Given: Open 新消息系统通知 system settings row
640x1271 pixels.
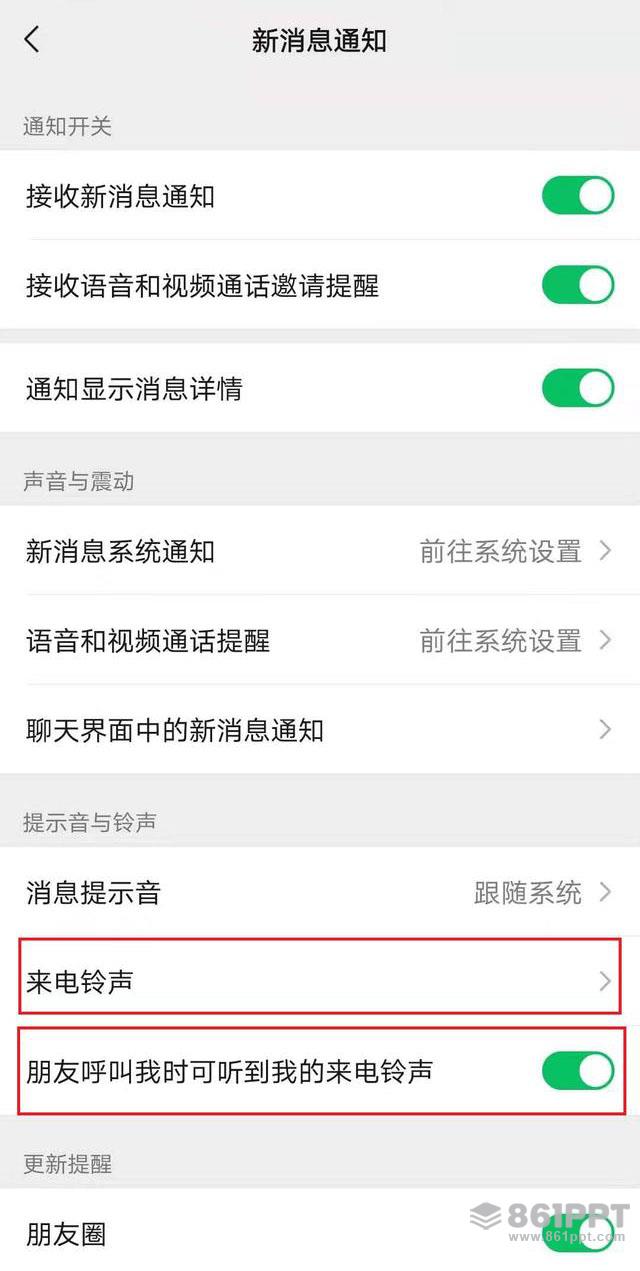Looking at the screenshot, I should click(x=320, y=551).
